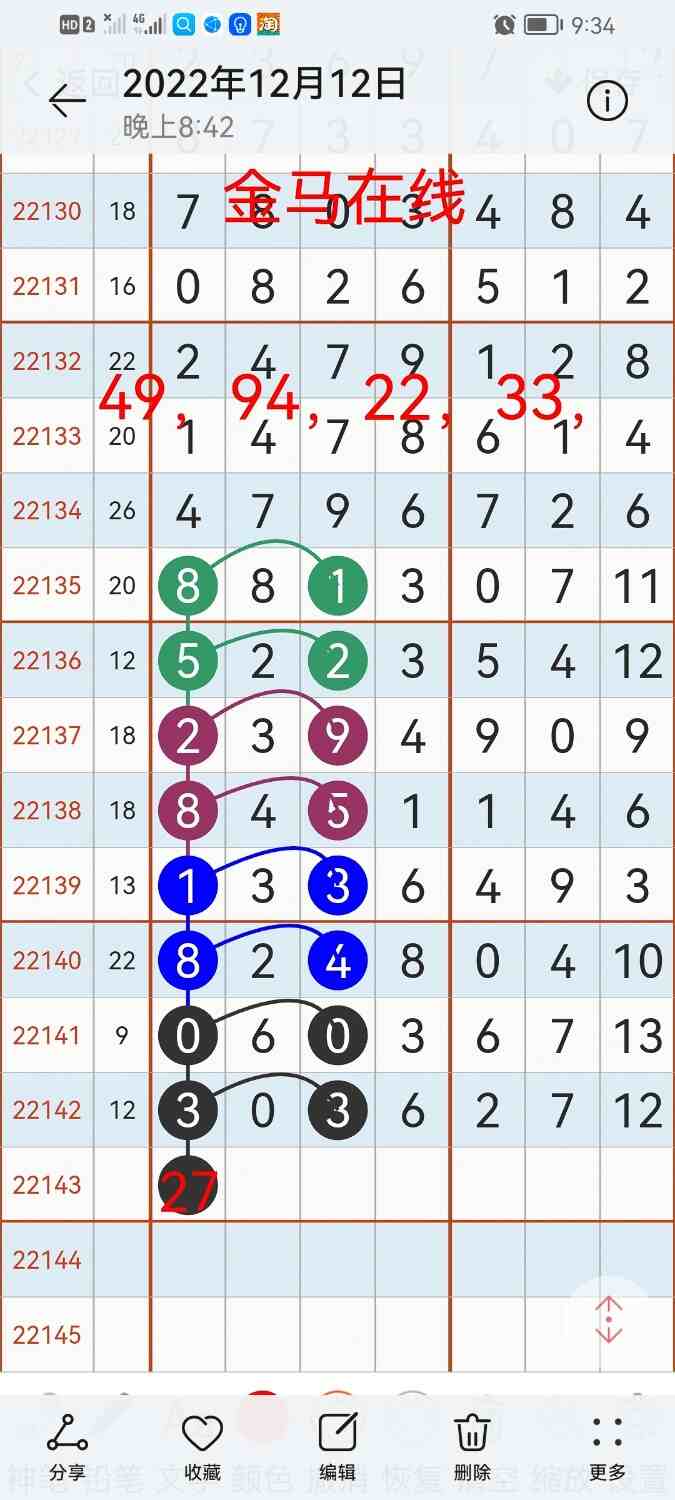Delete this picture
The image size is (675, 1500).
click(x=472, y=1445)
